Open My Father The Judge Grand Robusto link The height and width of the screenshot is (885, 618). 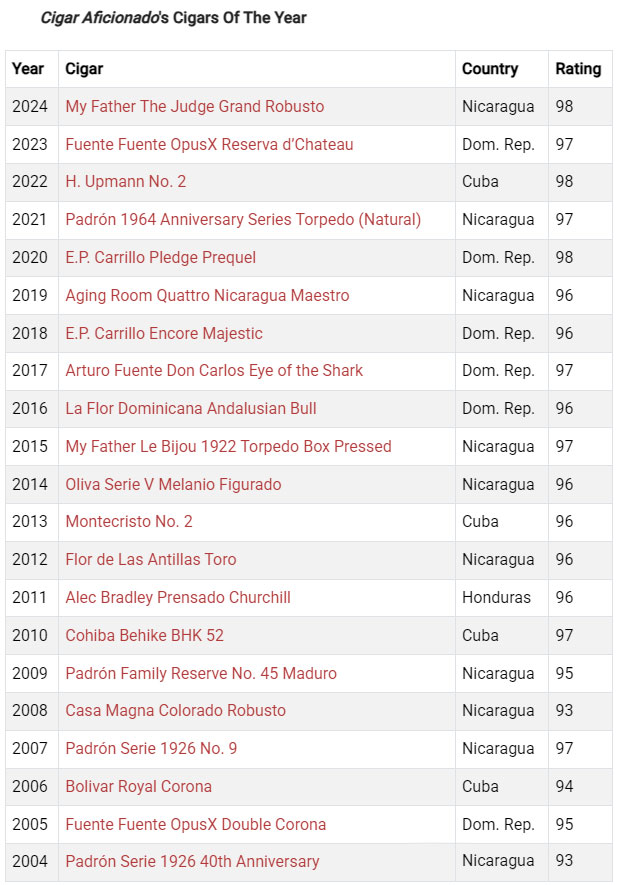click(194, 107)
